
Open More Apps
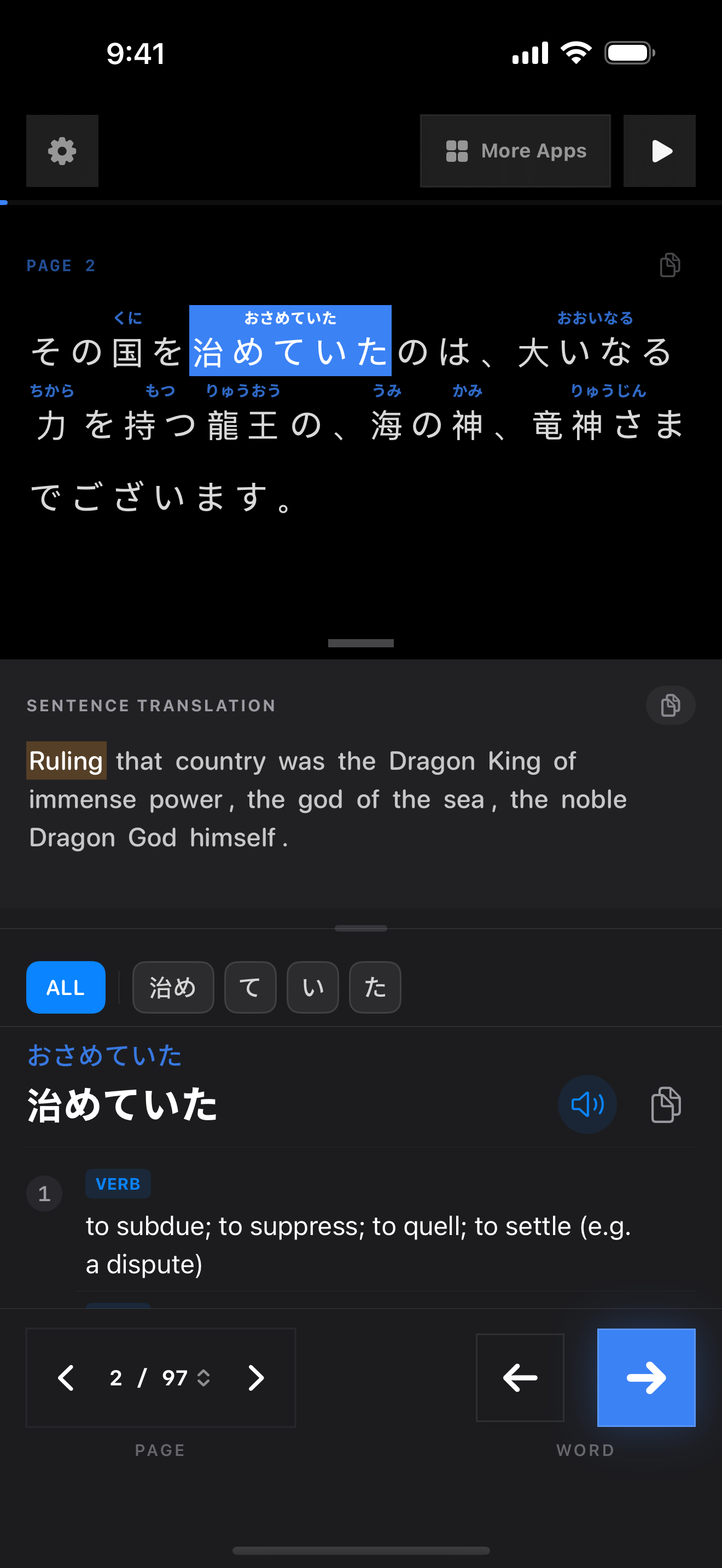coord(515,151)
